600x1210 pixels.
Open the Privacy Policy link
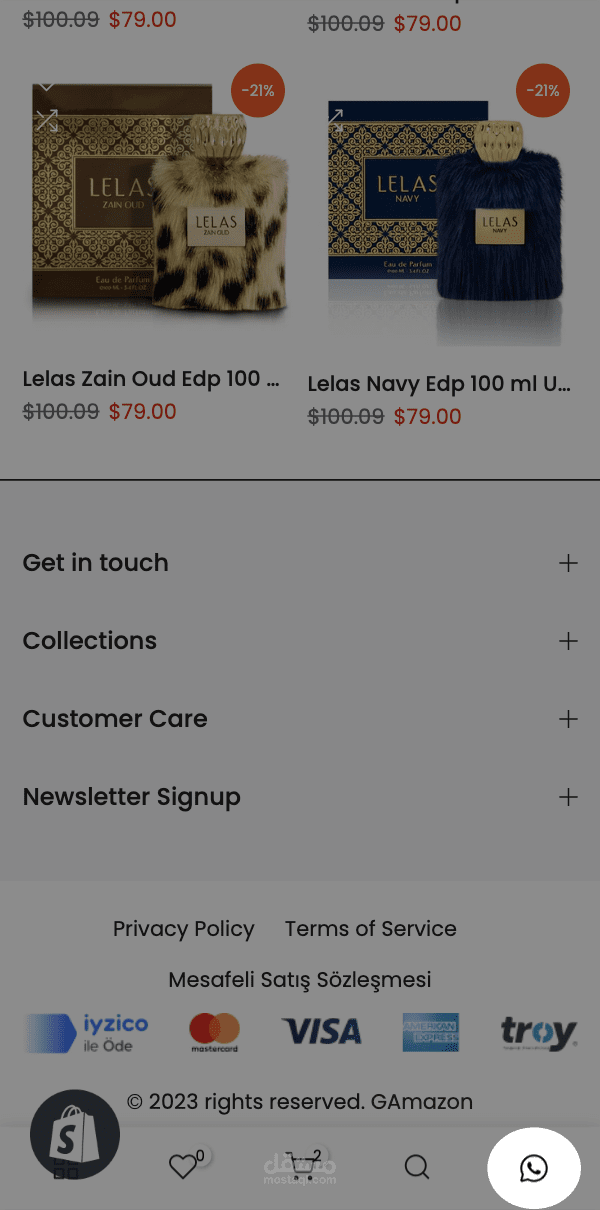click(183, 929)
